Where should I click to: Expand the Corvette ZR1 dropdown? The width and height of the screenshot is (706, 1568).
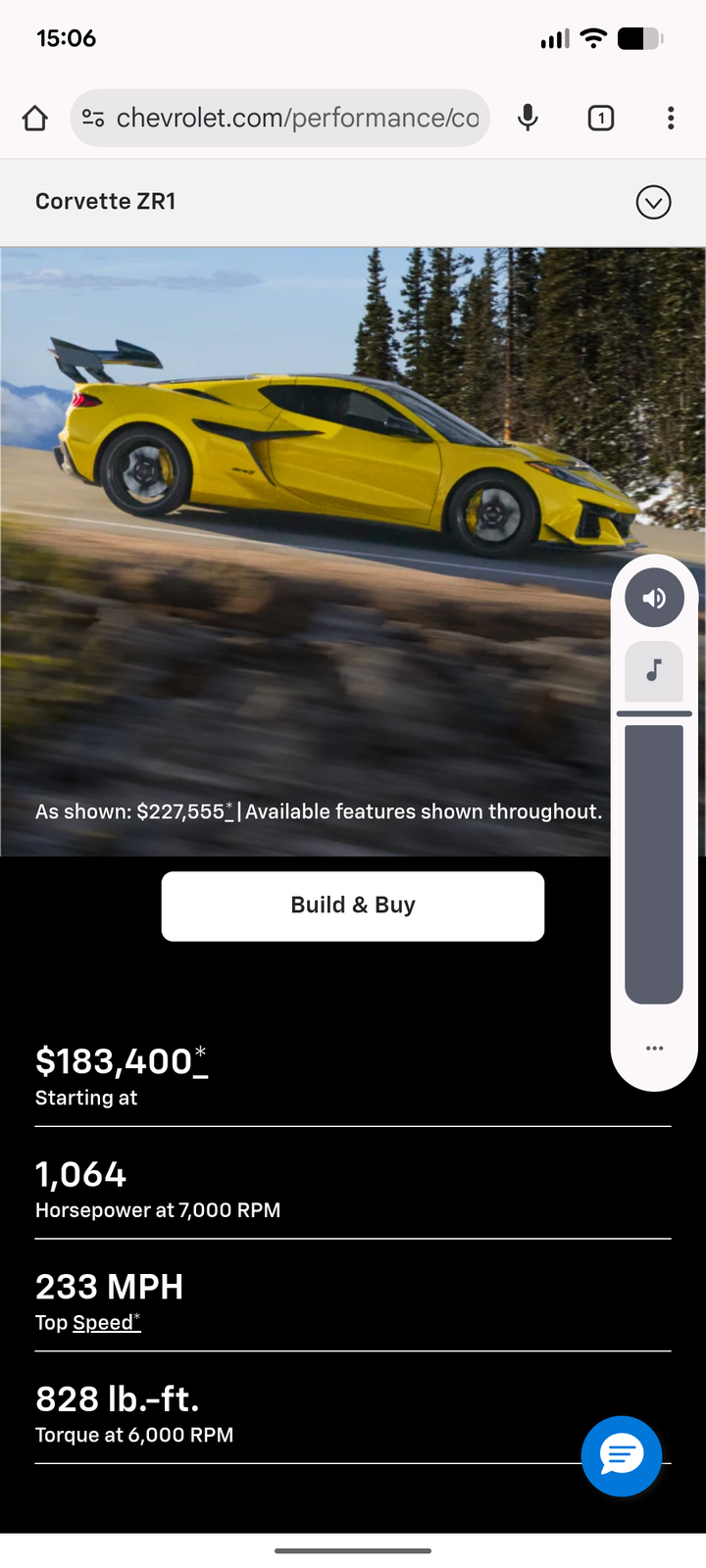pyautogui.click(x=653, y=202)
